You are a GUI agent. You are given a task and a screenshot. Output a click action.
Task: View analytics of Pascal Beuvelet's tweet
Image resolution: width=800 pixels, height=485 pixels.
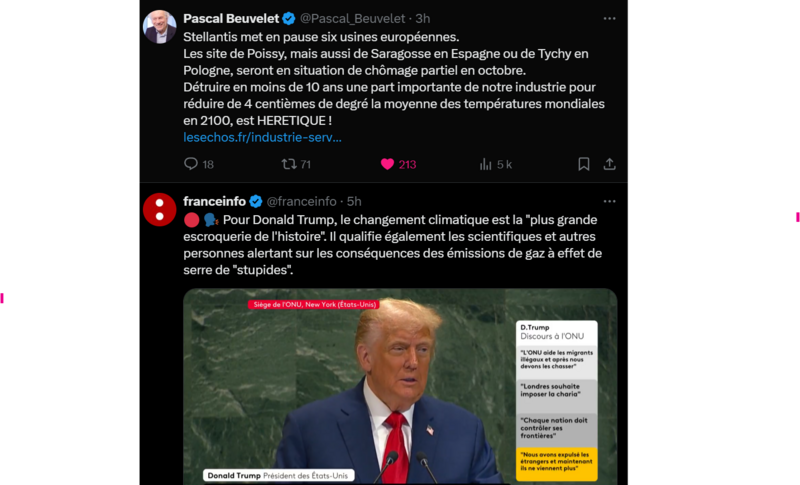click(x=486, y=164)
